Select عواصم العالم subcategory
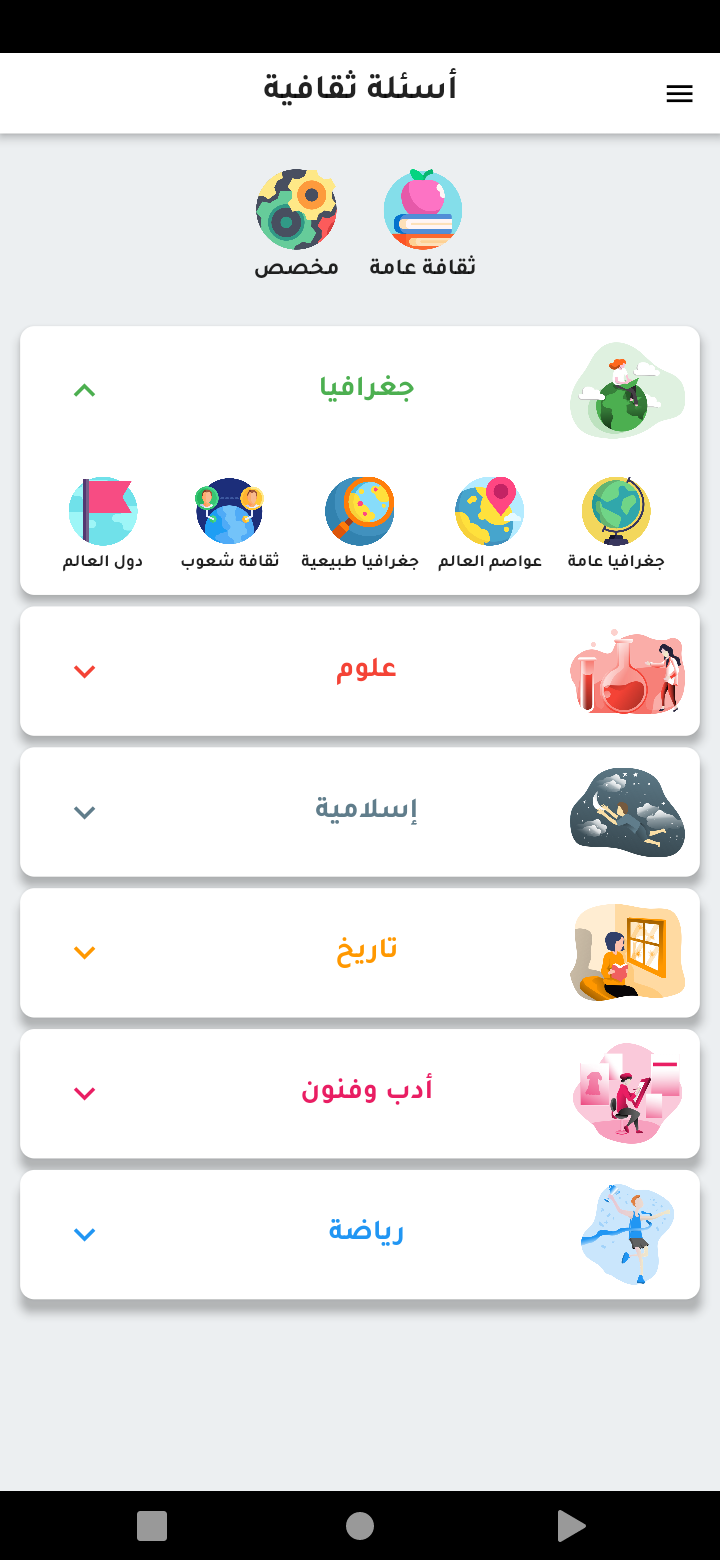 [490, 522]
